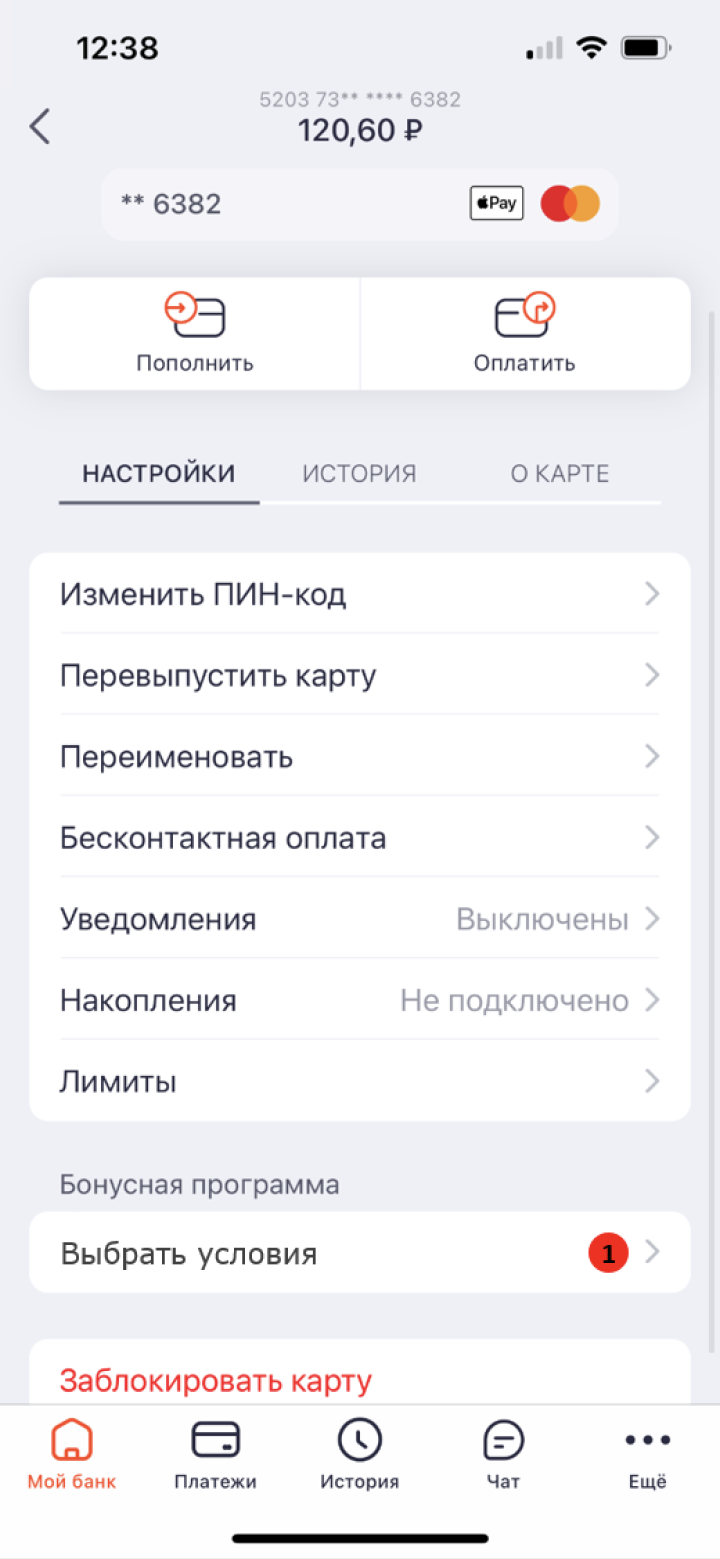Open the Платежи bottom tab
720x1559 pixels.
click(215, 1455)
